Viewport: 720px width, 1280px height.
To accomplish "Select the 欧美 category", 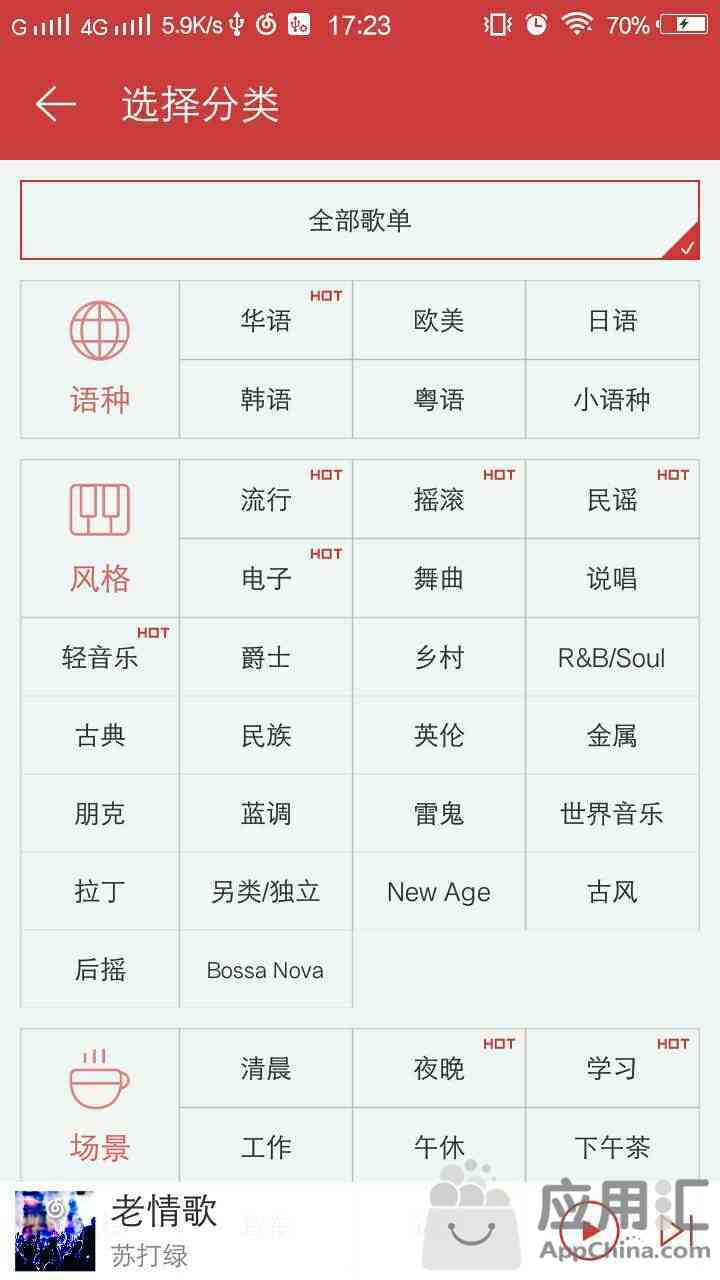I will click(x=439, y=320).
